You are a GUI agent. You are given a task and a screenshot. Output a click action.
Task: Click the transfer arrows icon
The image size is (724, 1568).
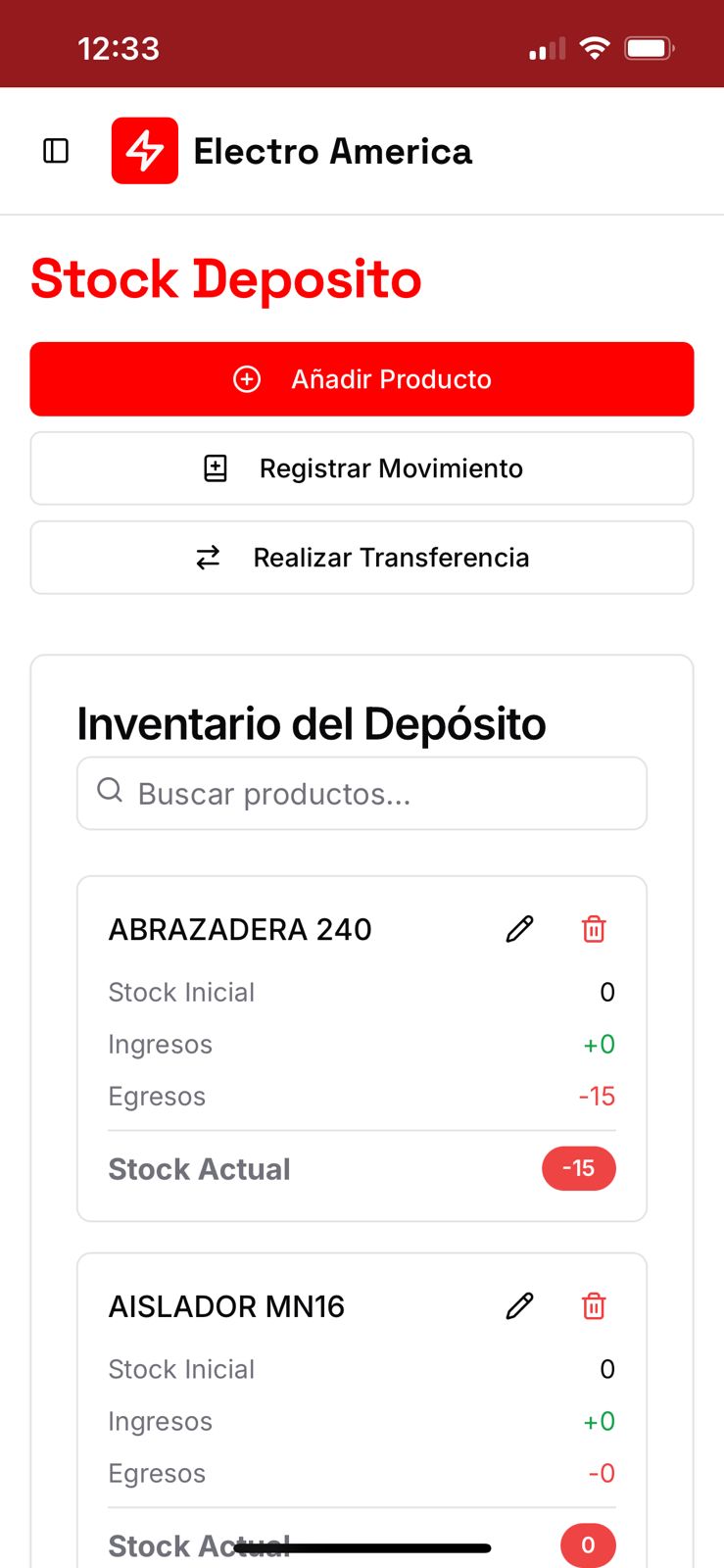pos(207,558)
